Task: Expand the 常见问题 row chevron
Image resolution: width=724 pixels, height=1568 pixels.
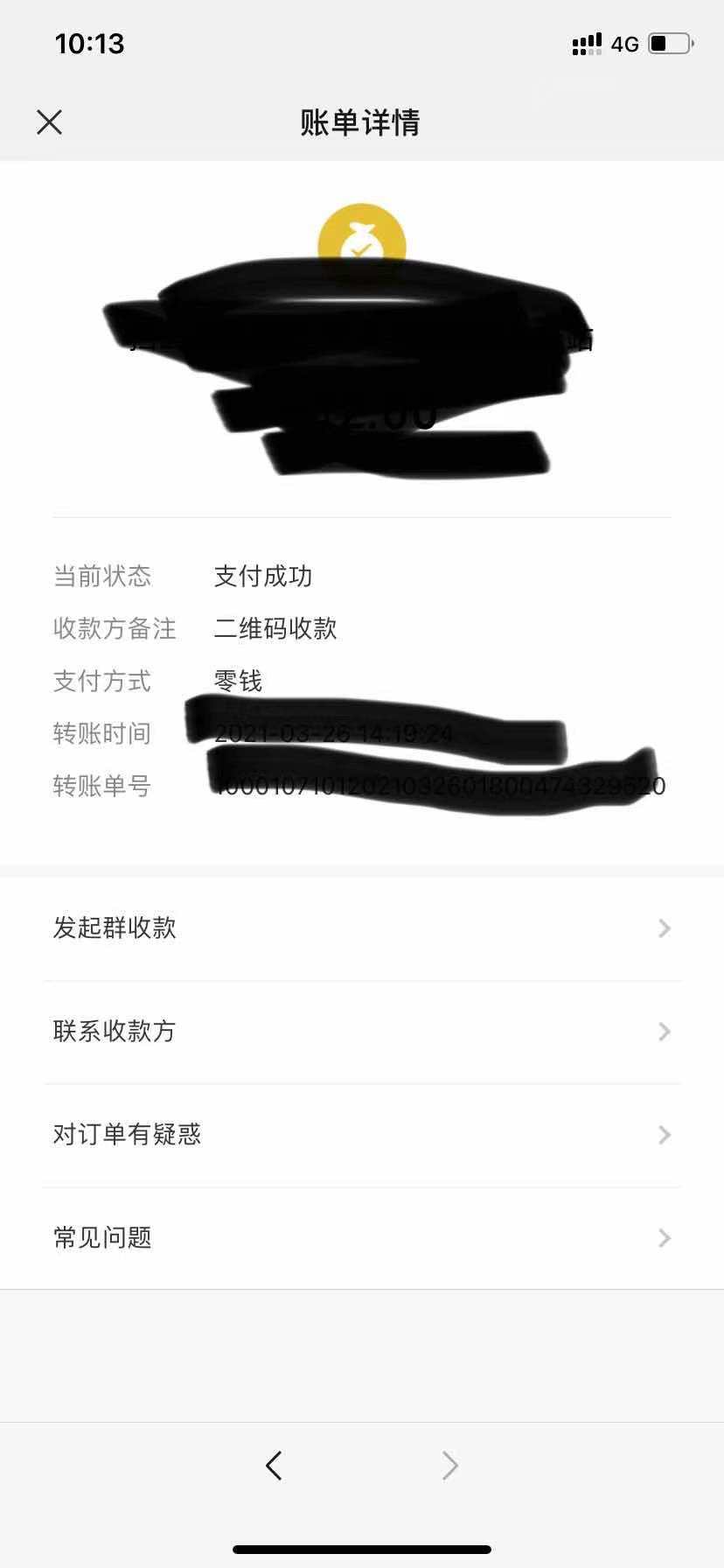Action: (663, 1238)
